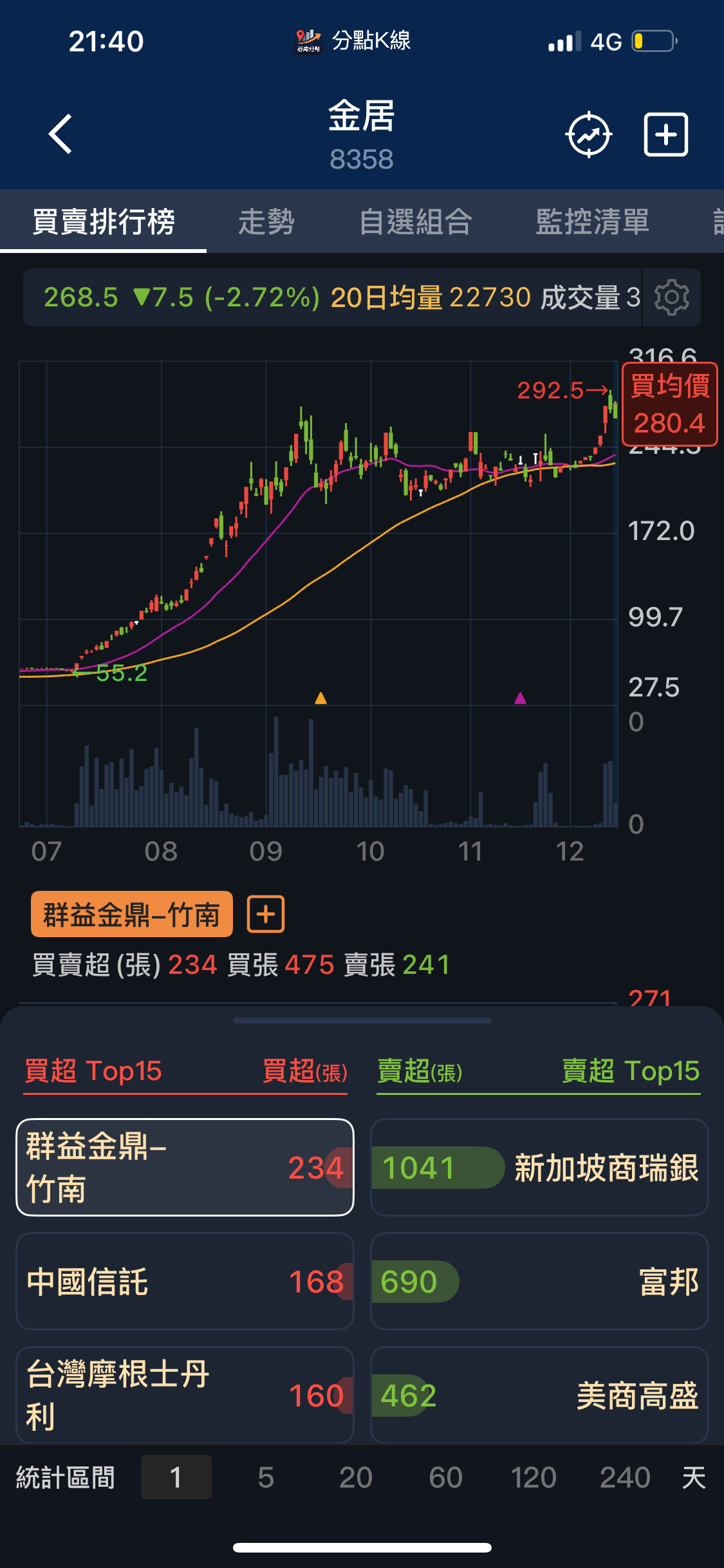Choose the 120-day statistics period
Image resolution: width=724 pixels, height=1568 pixels.
coord(534,1477)
